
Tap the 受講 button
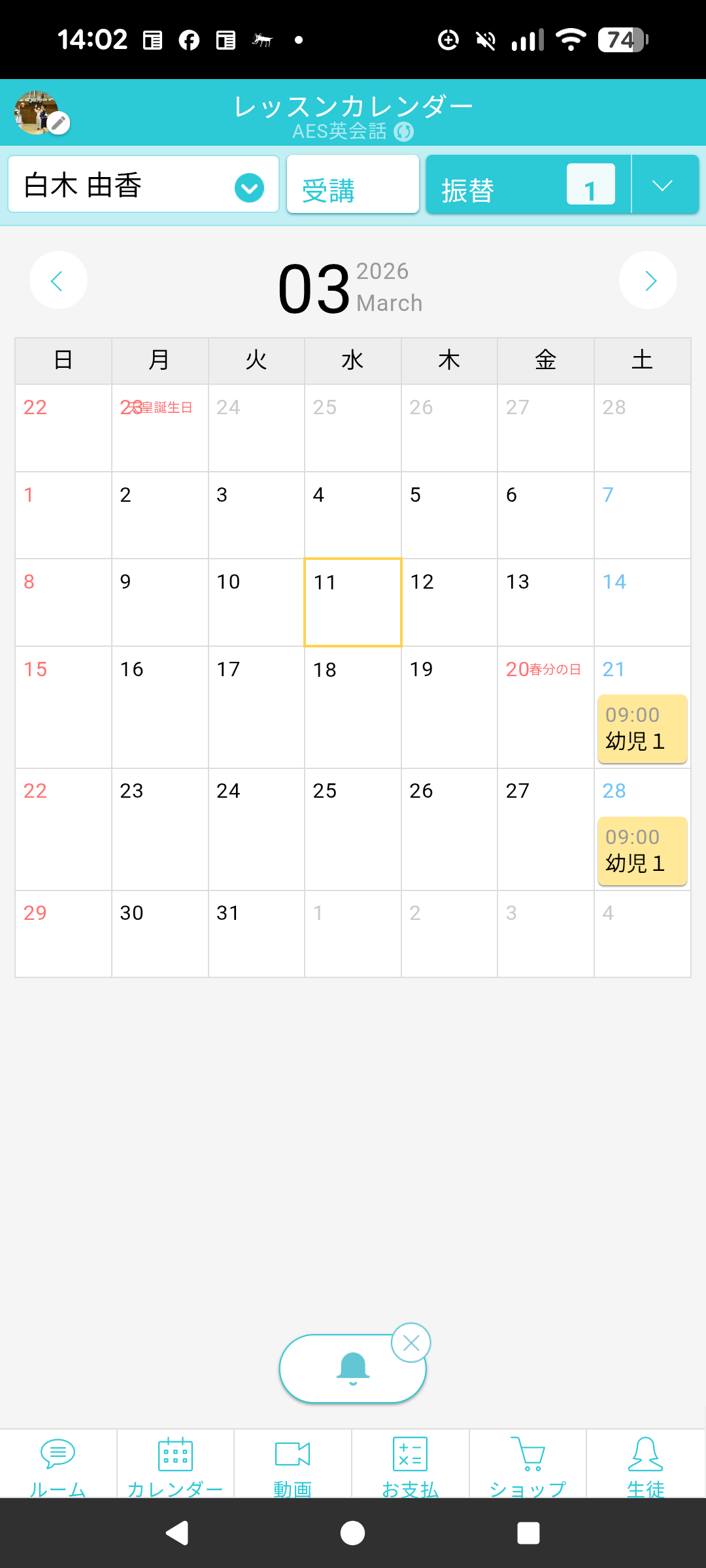click(352, 186)
